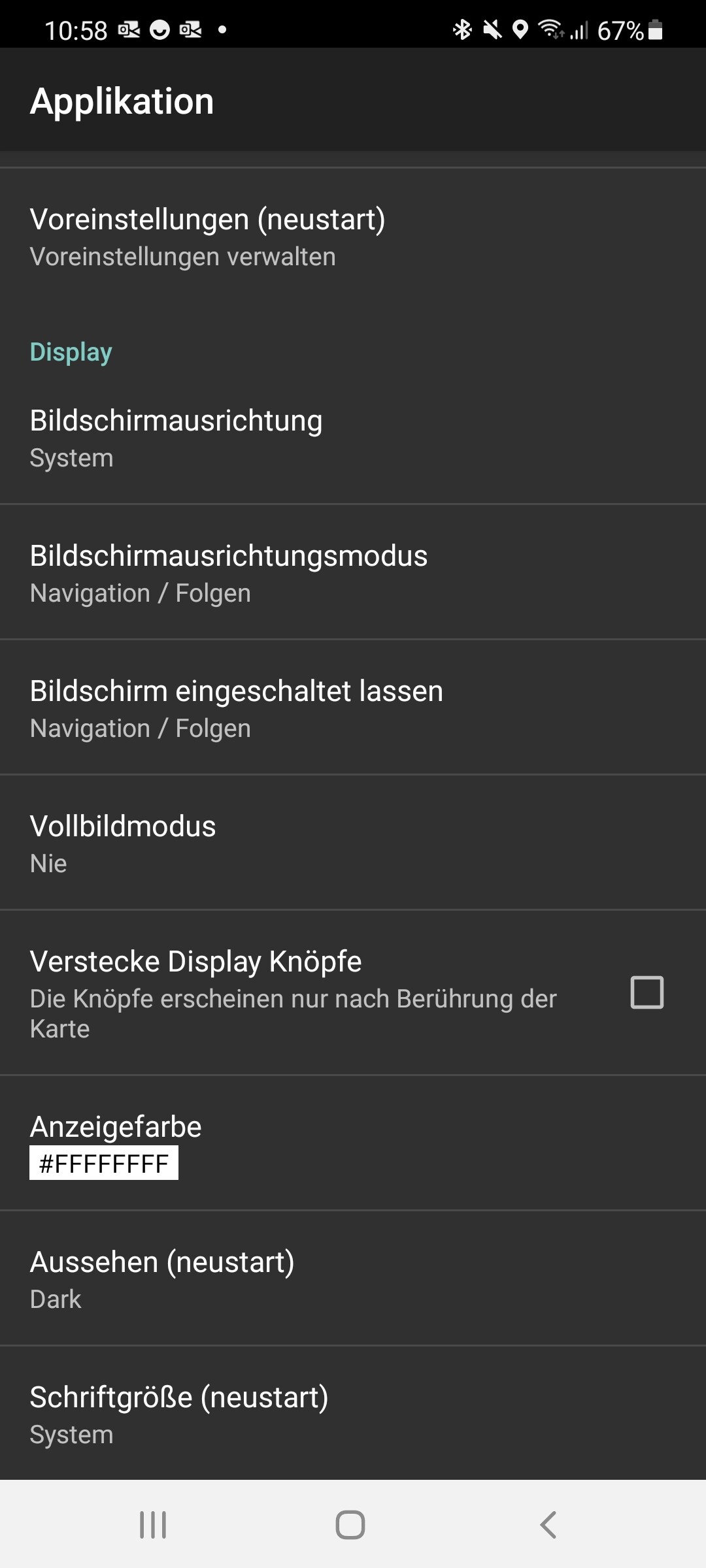Open the Bildschirmausrichtung setting
Viewport: 706px width, 1568px height.
[353, 438]
